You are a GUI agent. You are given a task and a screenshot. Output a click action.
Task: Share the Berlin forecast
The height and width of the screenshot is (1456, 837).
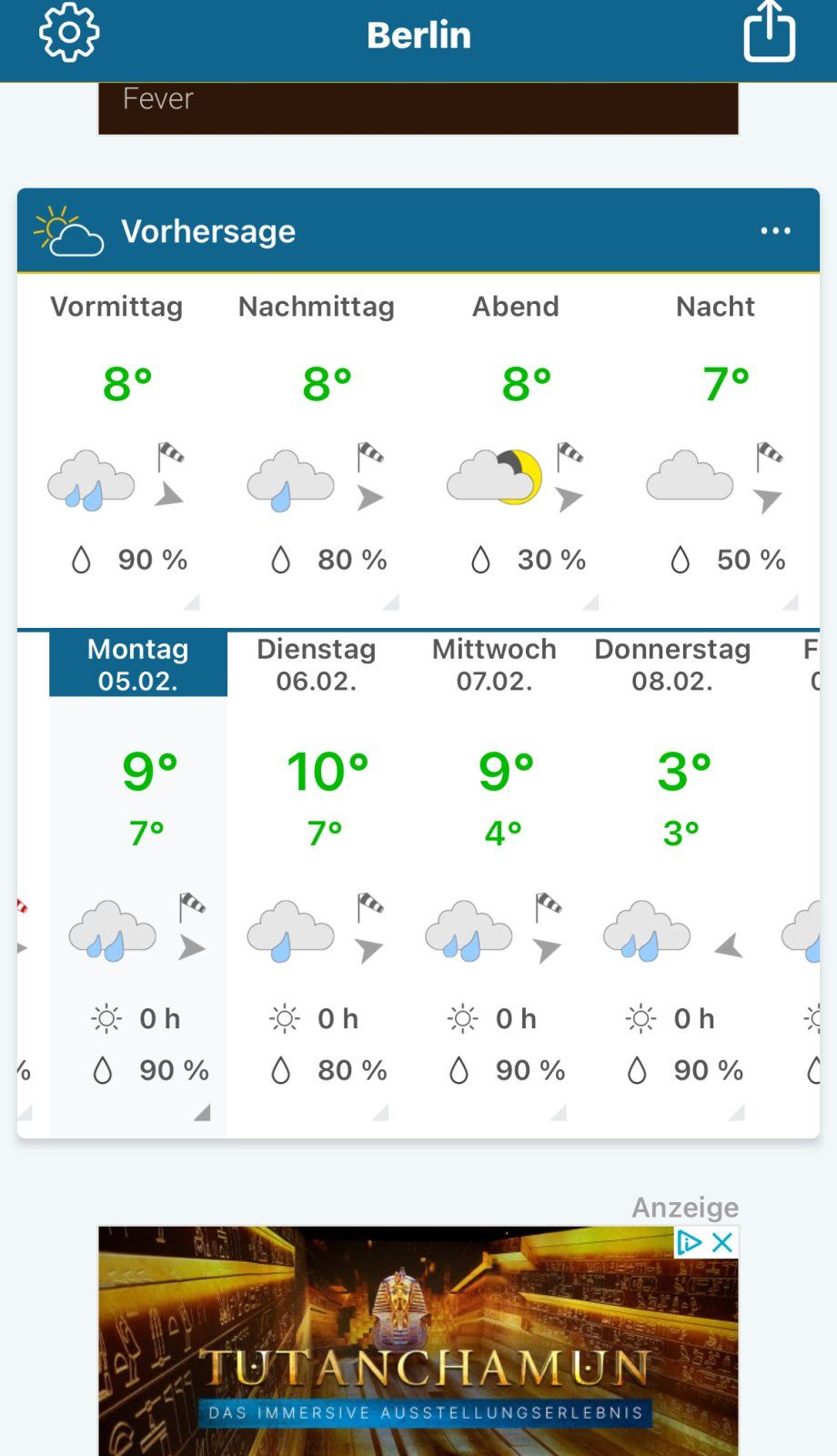(x=770, y=34)
